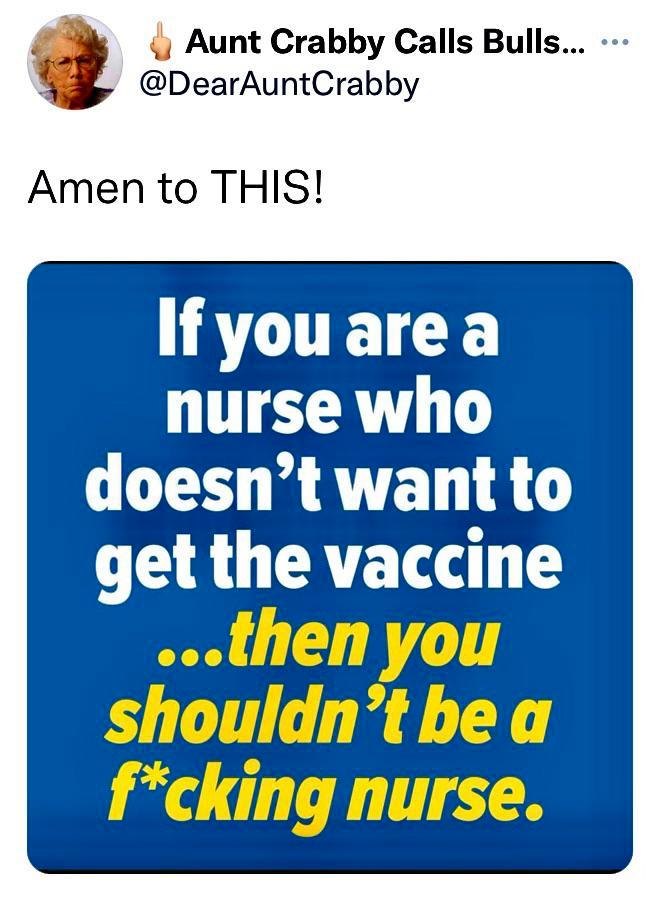Expand the blue nurse vaccine image
Screen dimensions: 647x908
pos(330,566)
